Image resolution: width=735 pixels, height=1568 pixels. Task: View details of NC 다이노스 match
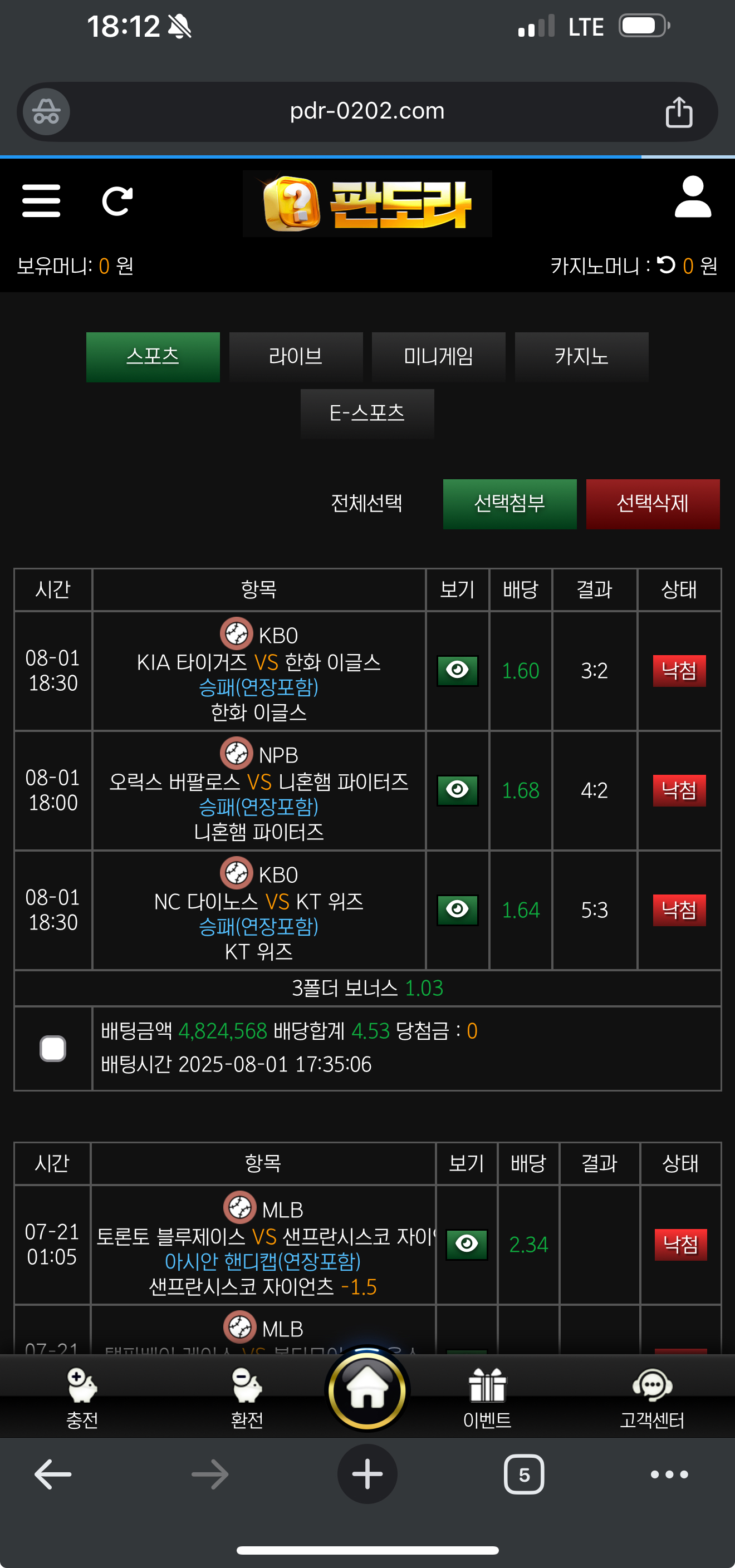457,910
